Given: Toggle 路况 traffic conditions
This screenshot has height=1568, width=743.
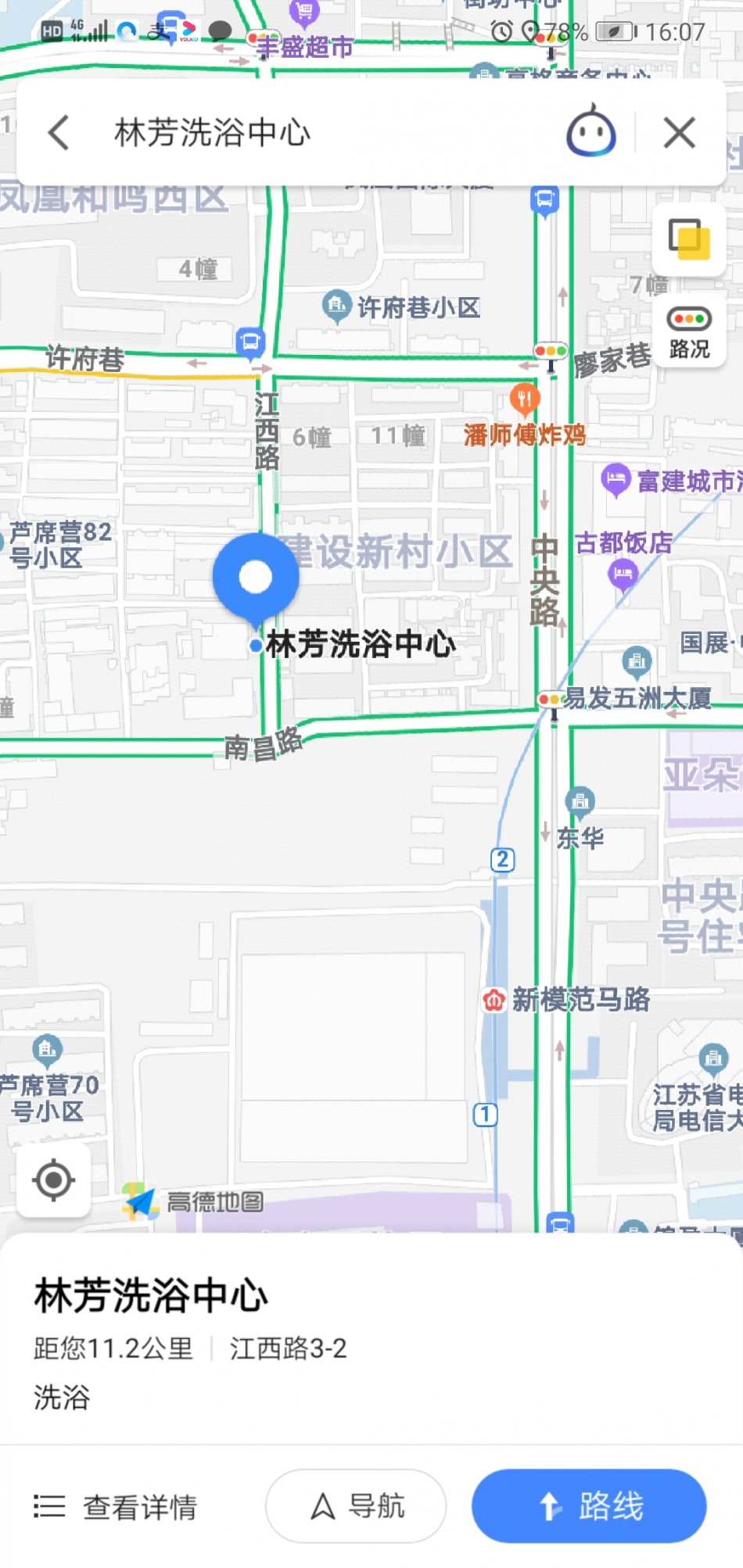Looking at the screenshot, I should coord(688,332).
